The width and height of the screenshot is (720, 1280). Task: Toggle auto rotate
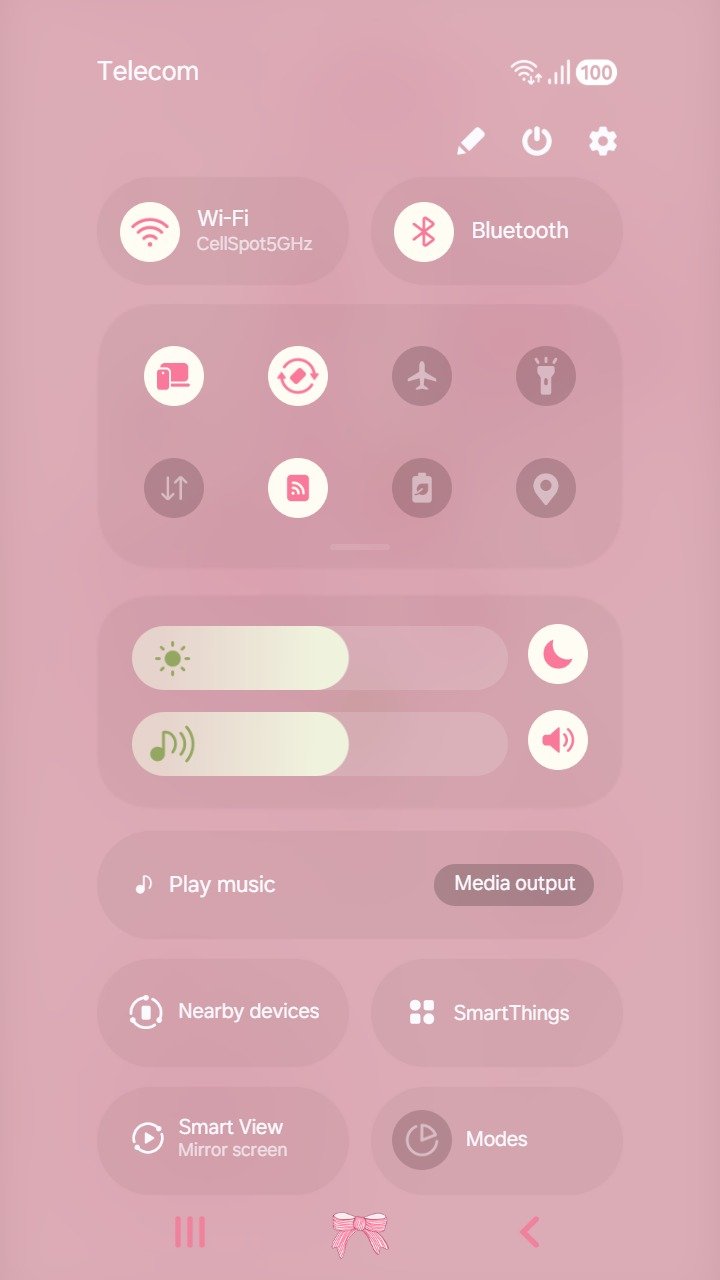298,377
